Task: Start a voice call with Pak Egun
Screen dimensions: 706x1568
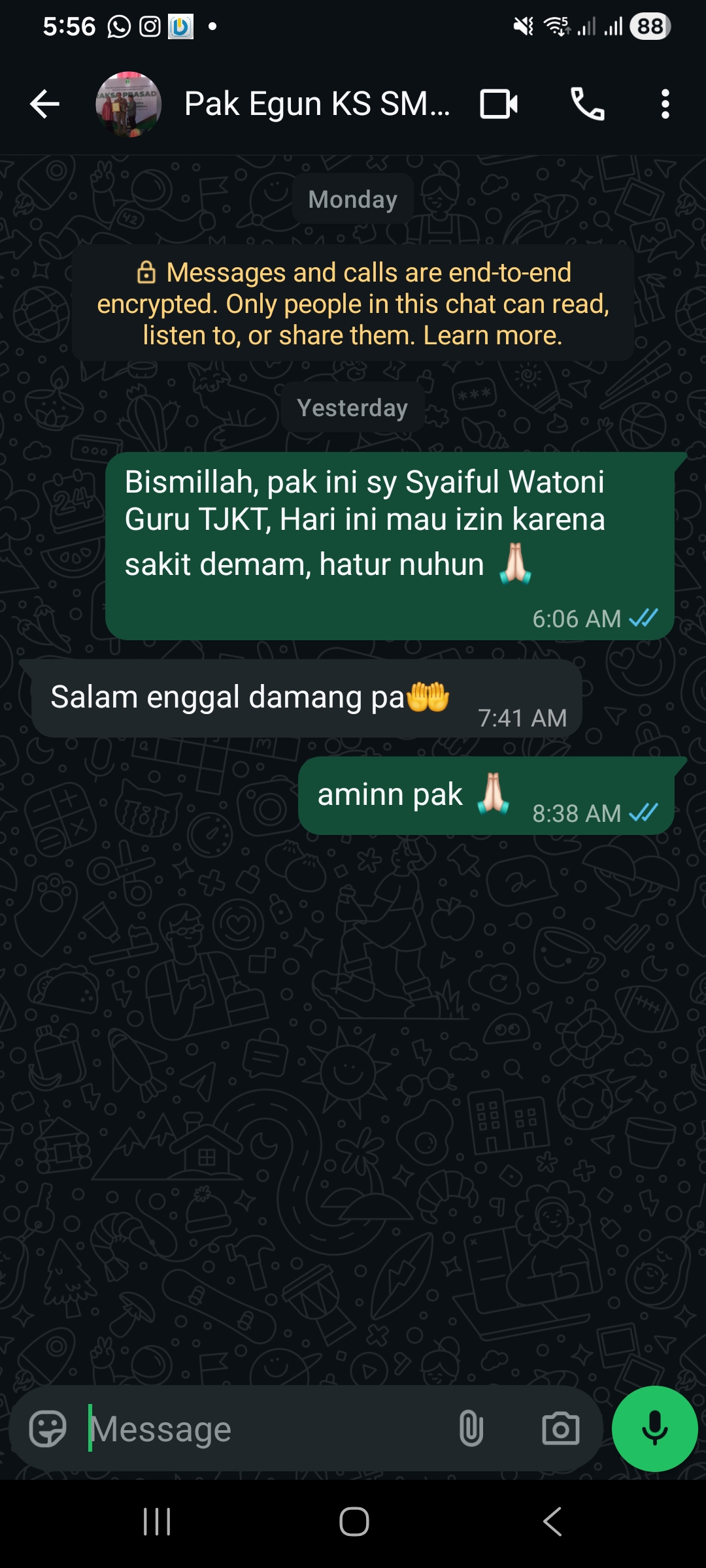Action: [x=588, y=105]
